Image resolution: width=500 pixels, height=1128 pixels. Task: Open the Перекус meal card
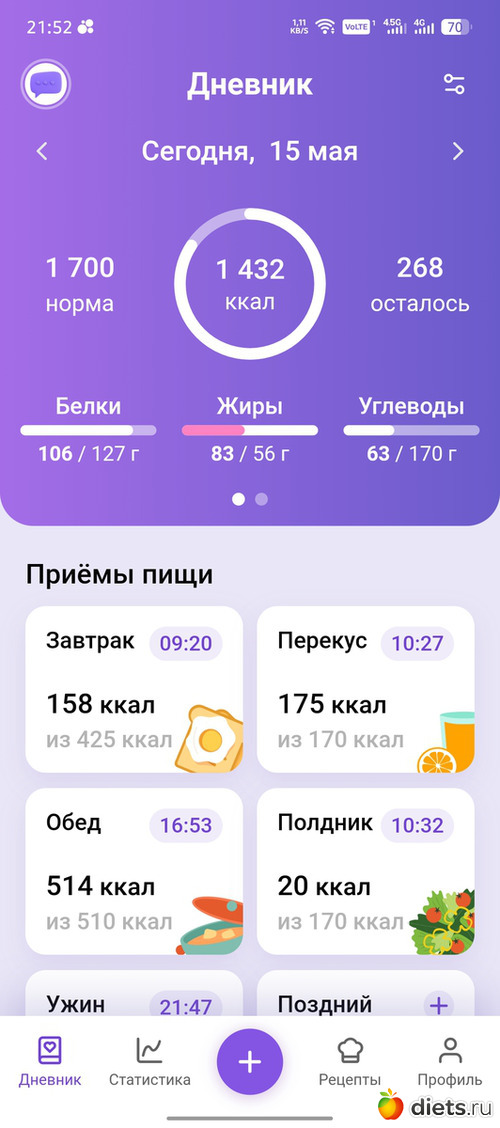click(365, 689)
